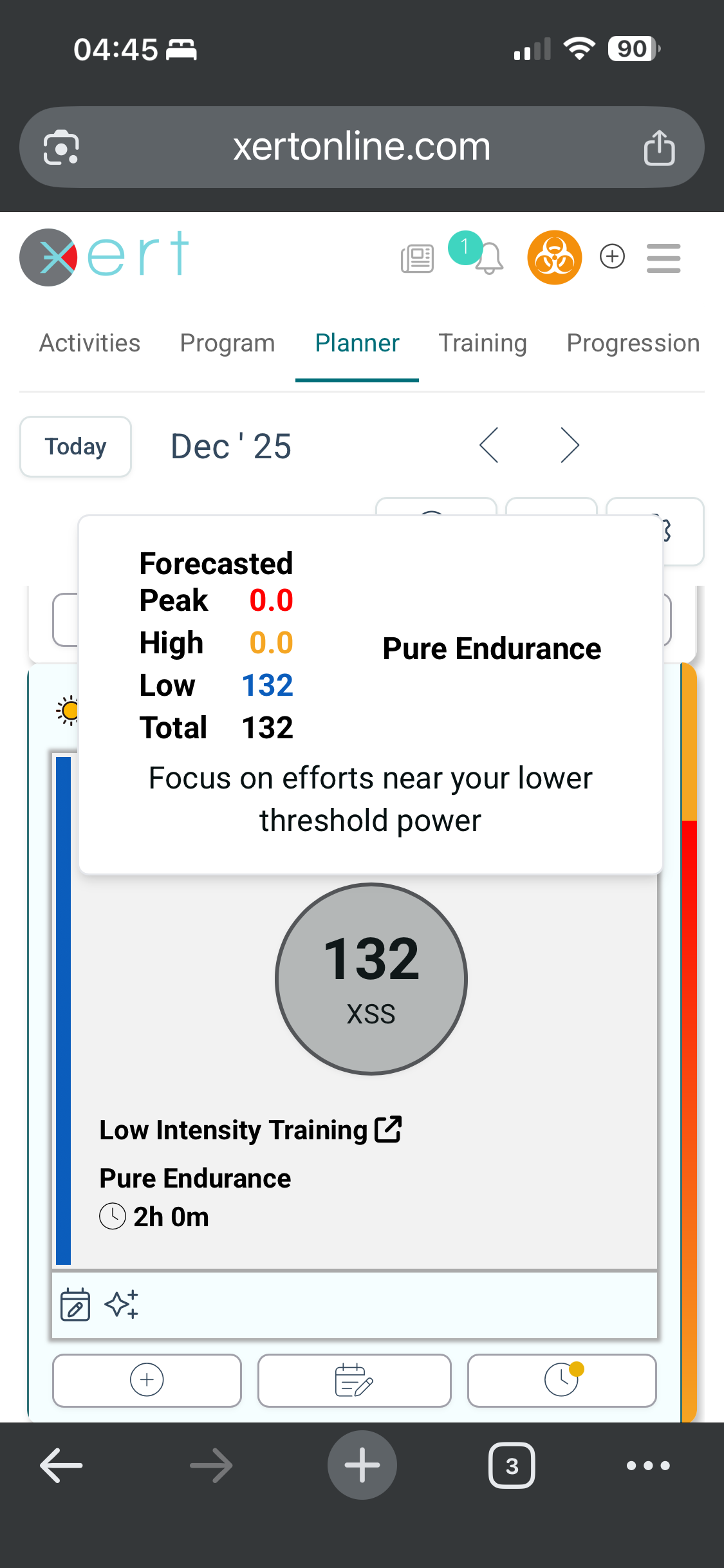Viewport: 724px width, 1568px height.
Task: Switch to the Training tab
Action: 483,343
